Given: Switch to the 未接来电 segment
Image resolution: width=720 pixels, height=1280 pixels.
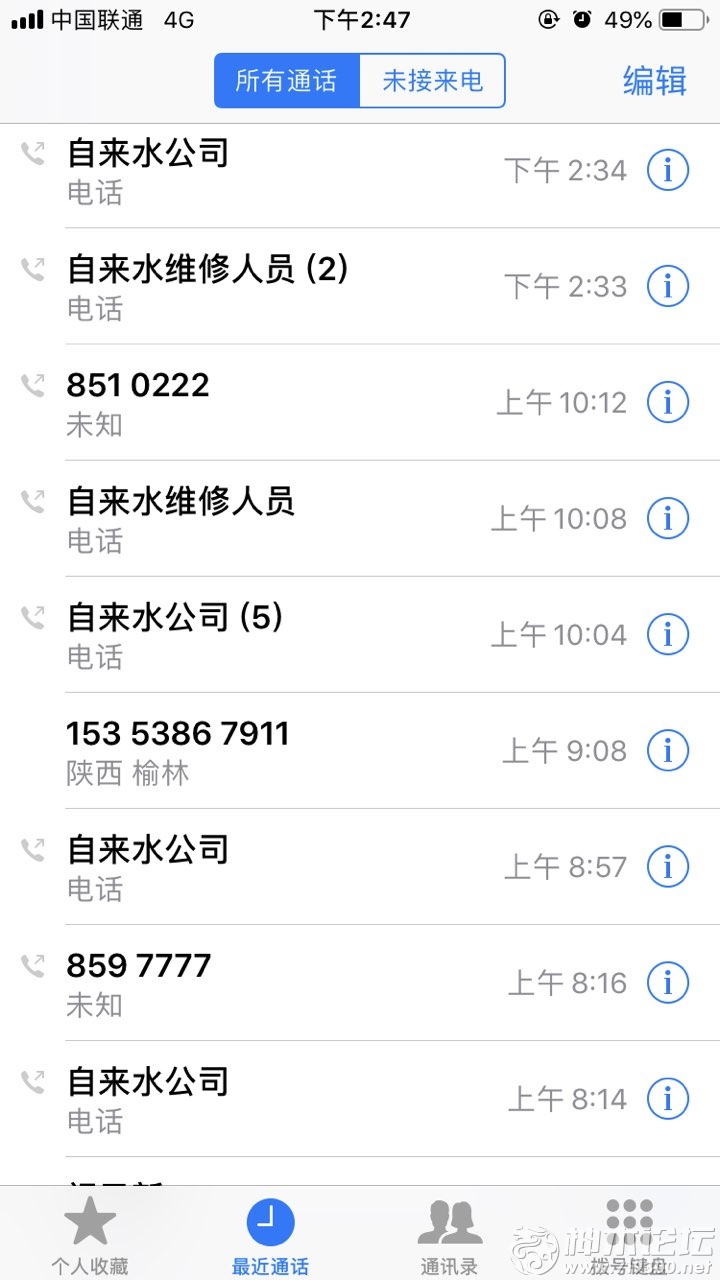Looking at the screenshot, I should (432, 81).
